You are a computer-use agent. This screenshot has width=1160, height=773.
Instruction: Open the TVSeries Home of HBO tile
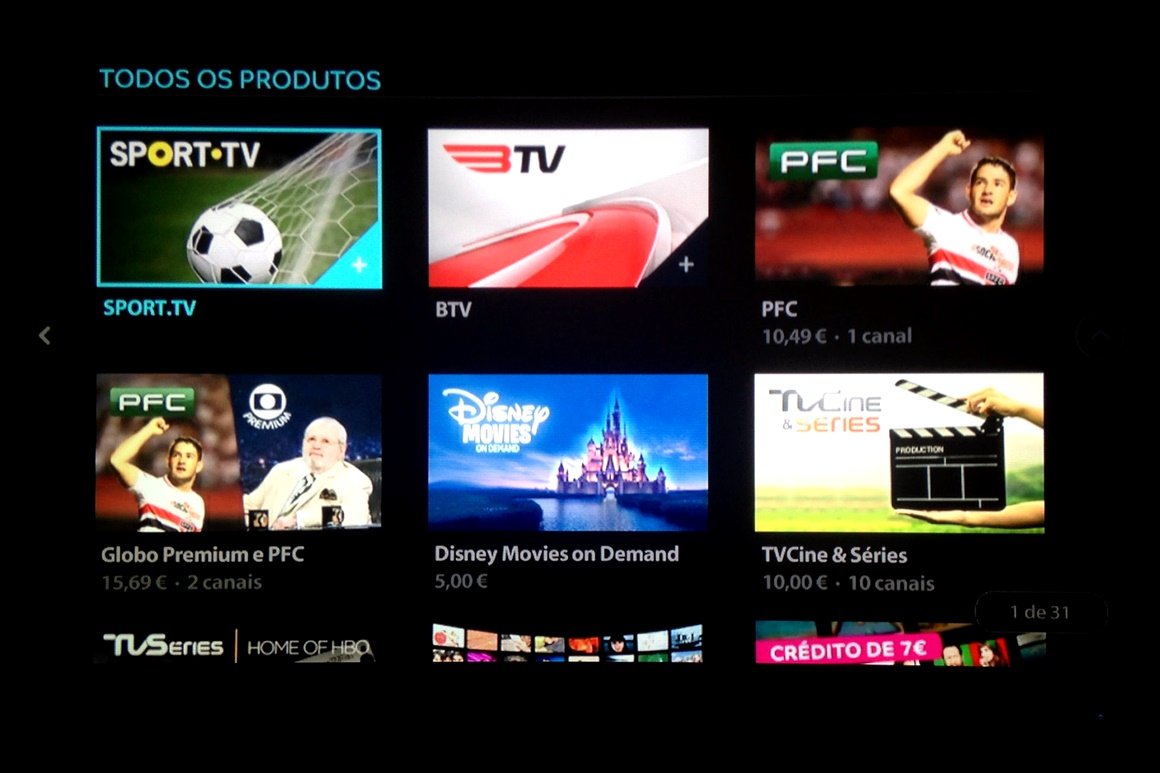(x=238, y=645)
